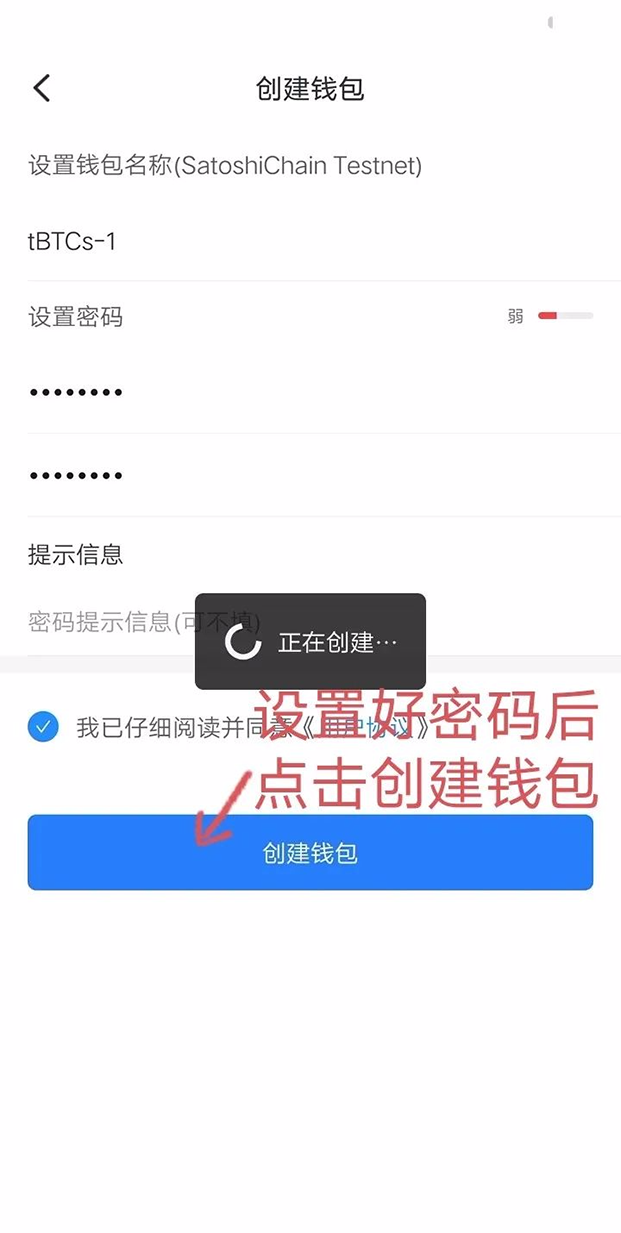Uncheck the 我已仔细阅读并同意 checkbox

pos(43,727)
